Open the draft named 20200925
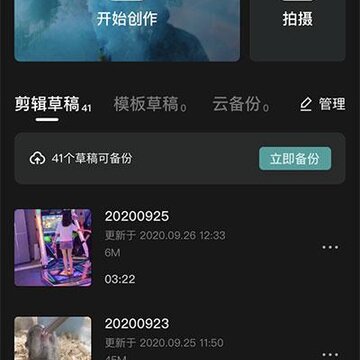The height and width of the screenshot is (360, 360). [180, 247]
